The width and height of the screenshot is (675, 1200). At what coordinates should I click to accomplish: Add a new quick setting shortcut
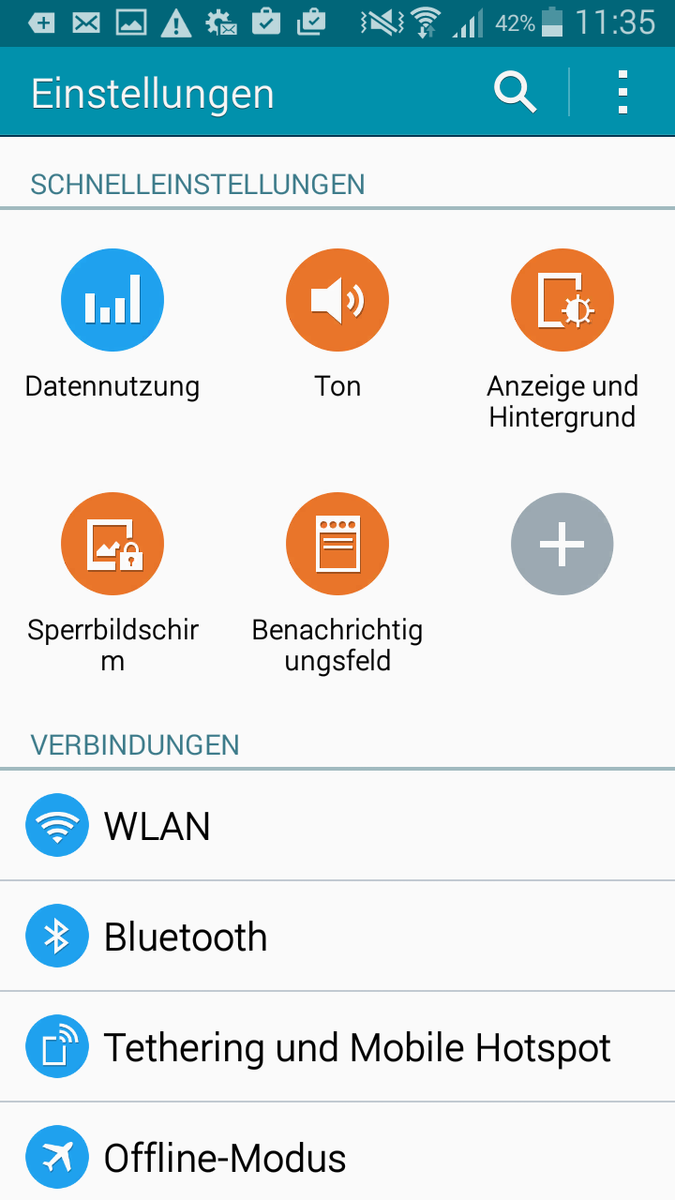coord(562,545)
